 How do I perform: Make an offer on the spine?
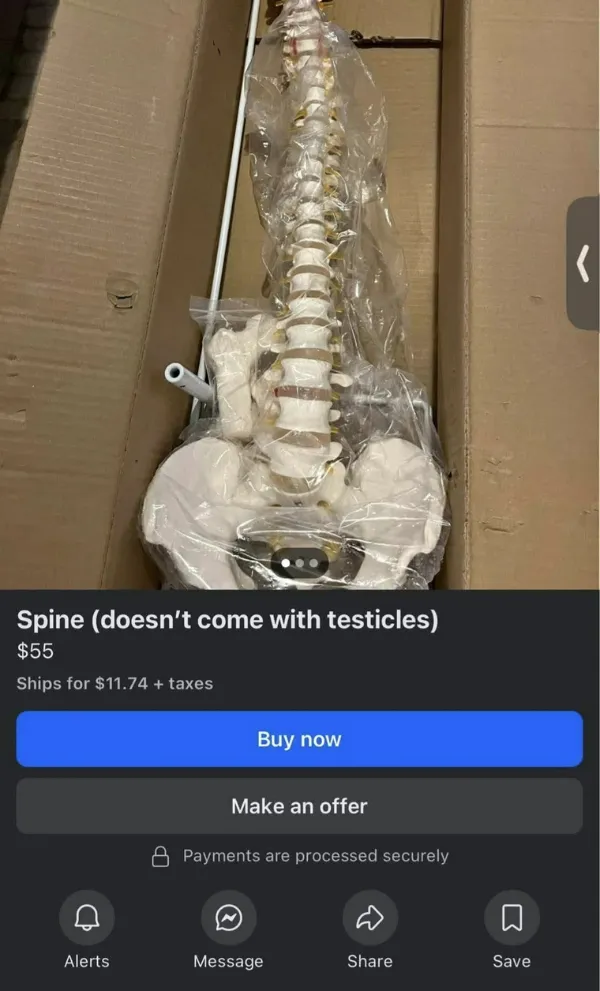pyautogui.click(x=299, y=806)
